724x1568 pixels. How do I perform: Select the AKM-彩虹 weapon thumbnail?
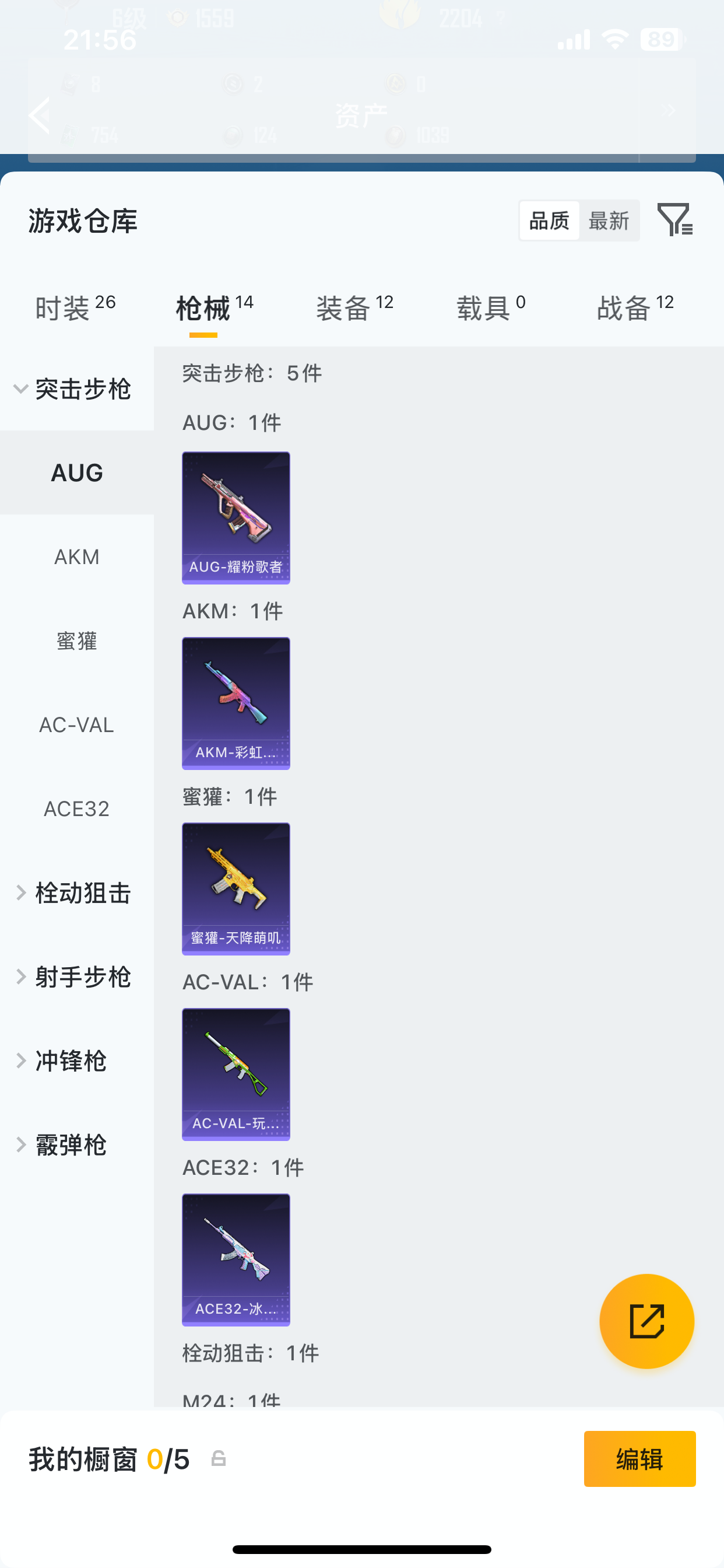[x=236, y=703]
